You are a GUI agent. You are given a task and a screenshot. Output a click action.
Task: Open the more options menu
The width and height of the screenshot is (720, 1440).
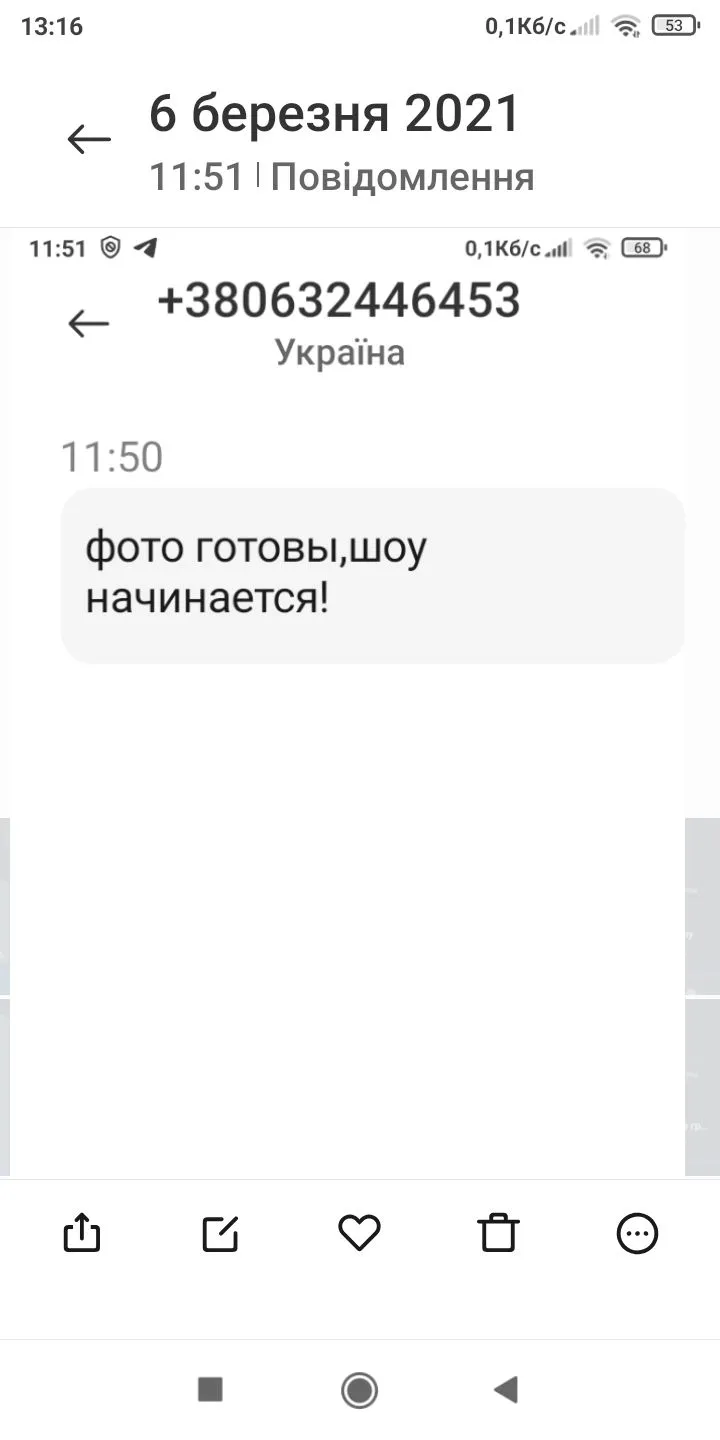click(637, 1232)
